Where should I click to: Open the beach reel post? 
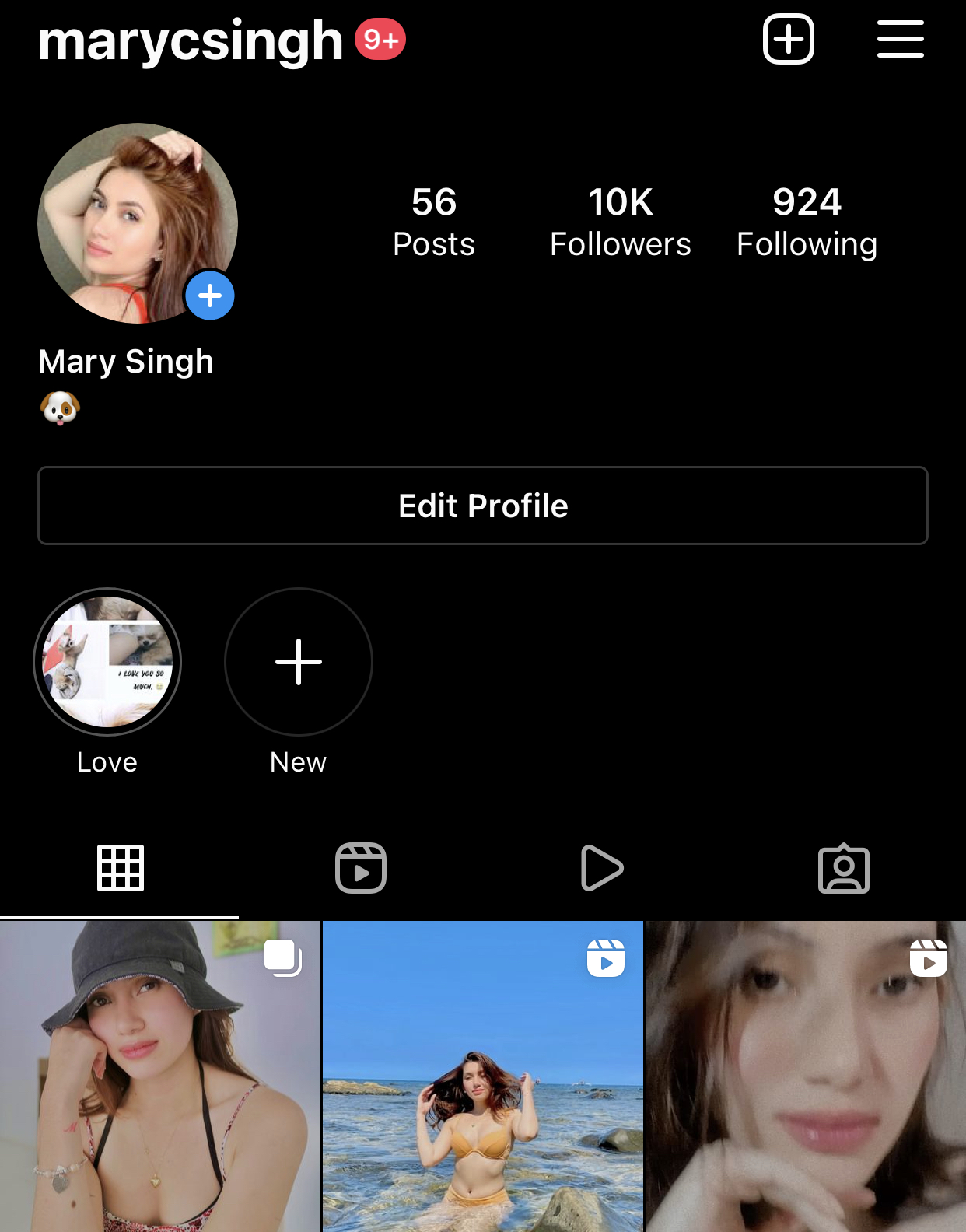[x=483, y=1076]
